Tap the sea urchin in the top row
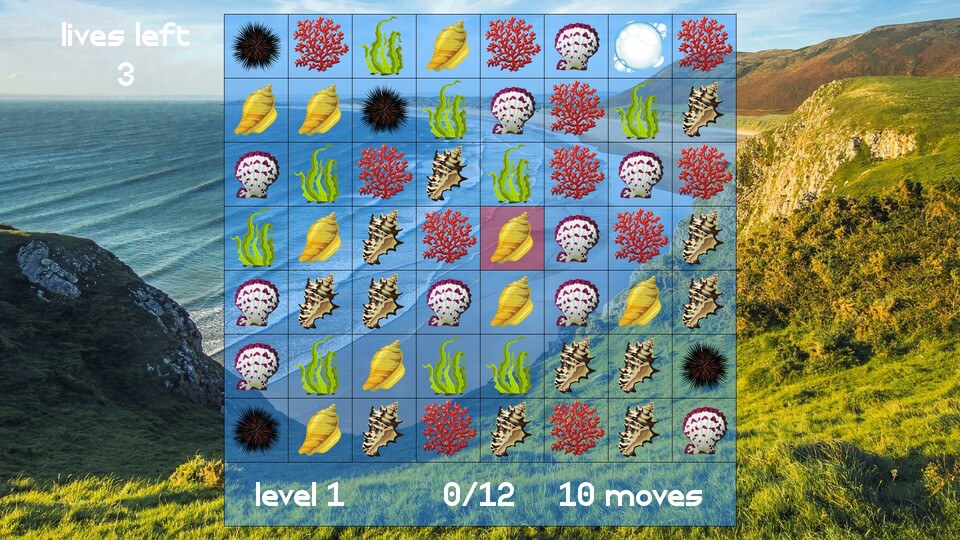The width and height of the screenshot is (960, 540). pos(256,46)
